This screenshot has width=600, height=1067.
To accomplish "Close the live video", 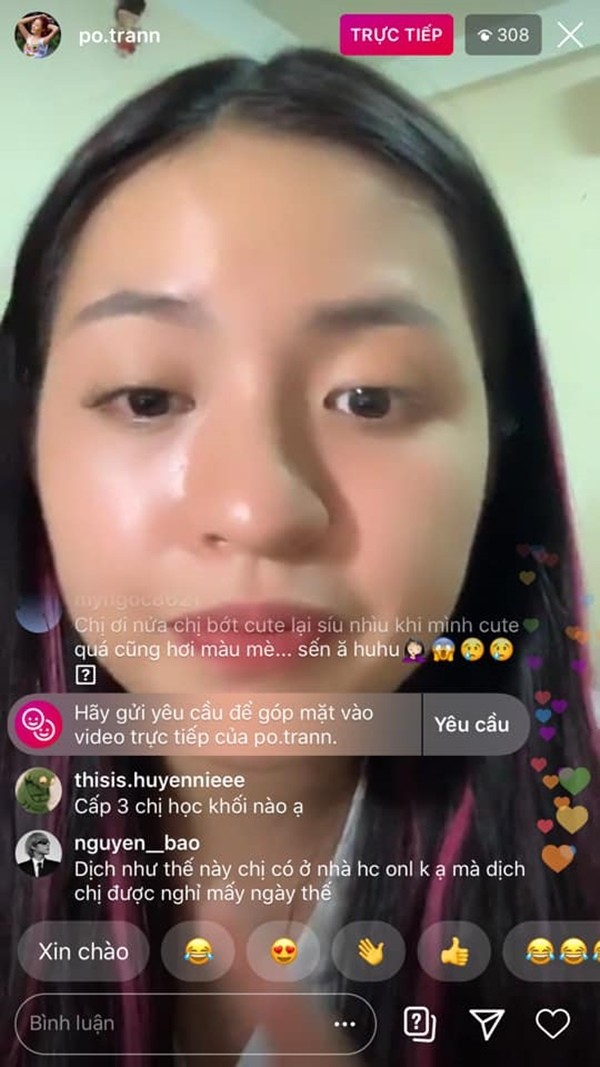I will [570, 35].
